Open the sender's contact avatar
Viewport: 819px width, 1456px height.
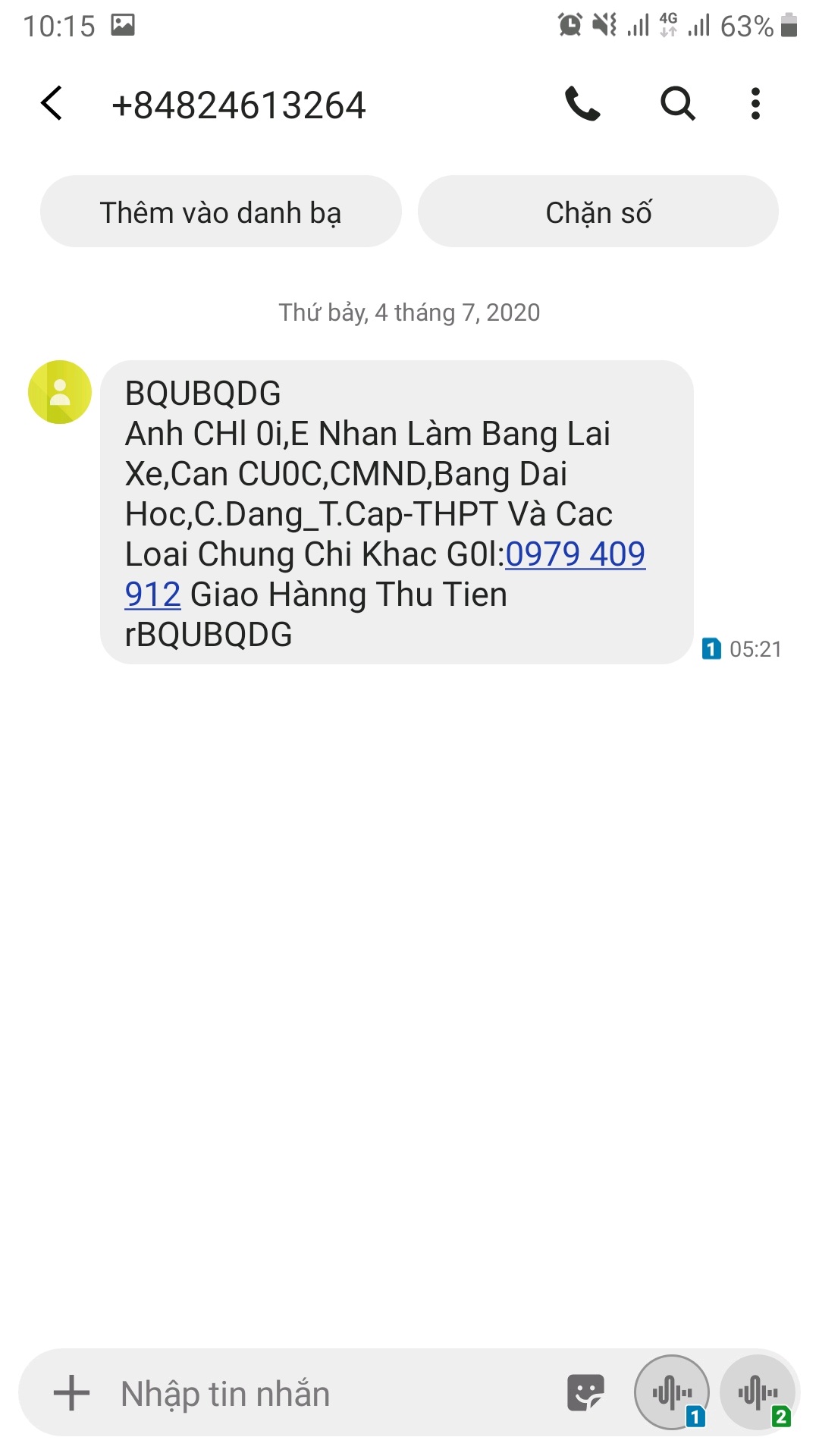[x=60, y=392]
